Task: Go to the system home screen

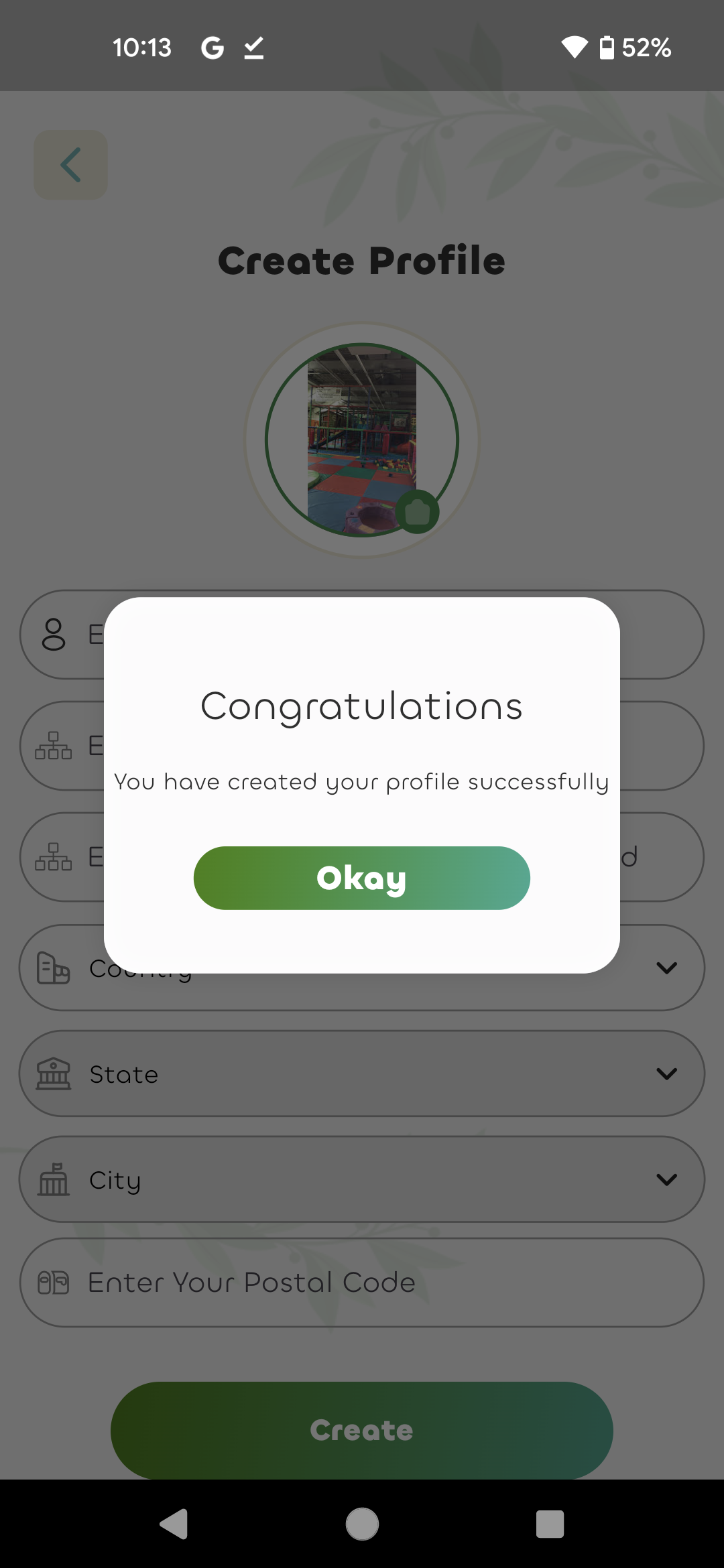Action: (x=362, y=1524)
